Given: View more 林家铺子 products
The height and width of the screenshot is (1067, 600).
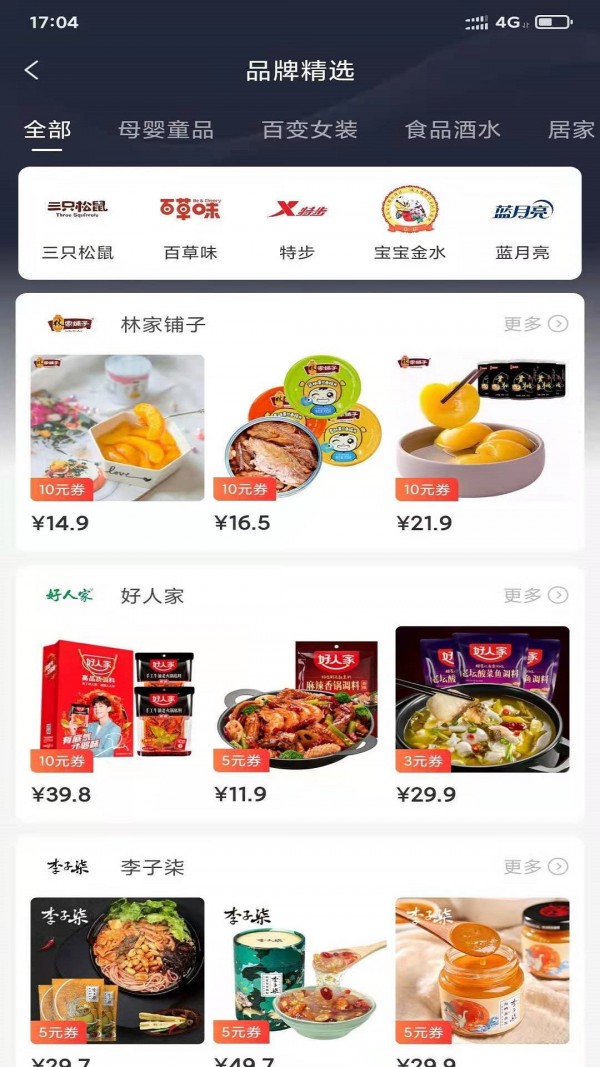Looking at the screenshot, I should coord(536,324).
